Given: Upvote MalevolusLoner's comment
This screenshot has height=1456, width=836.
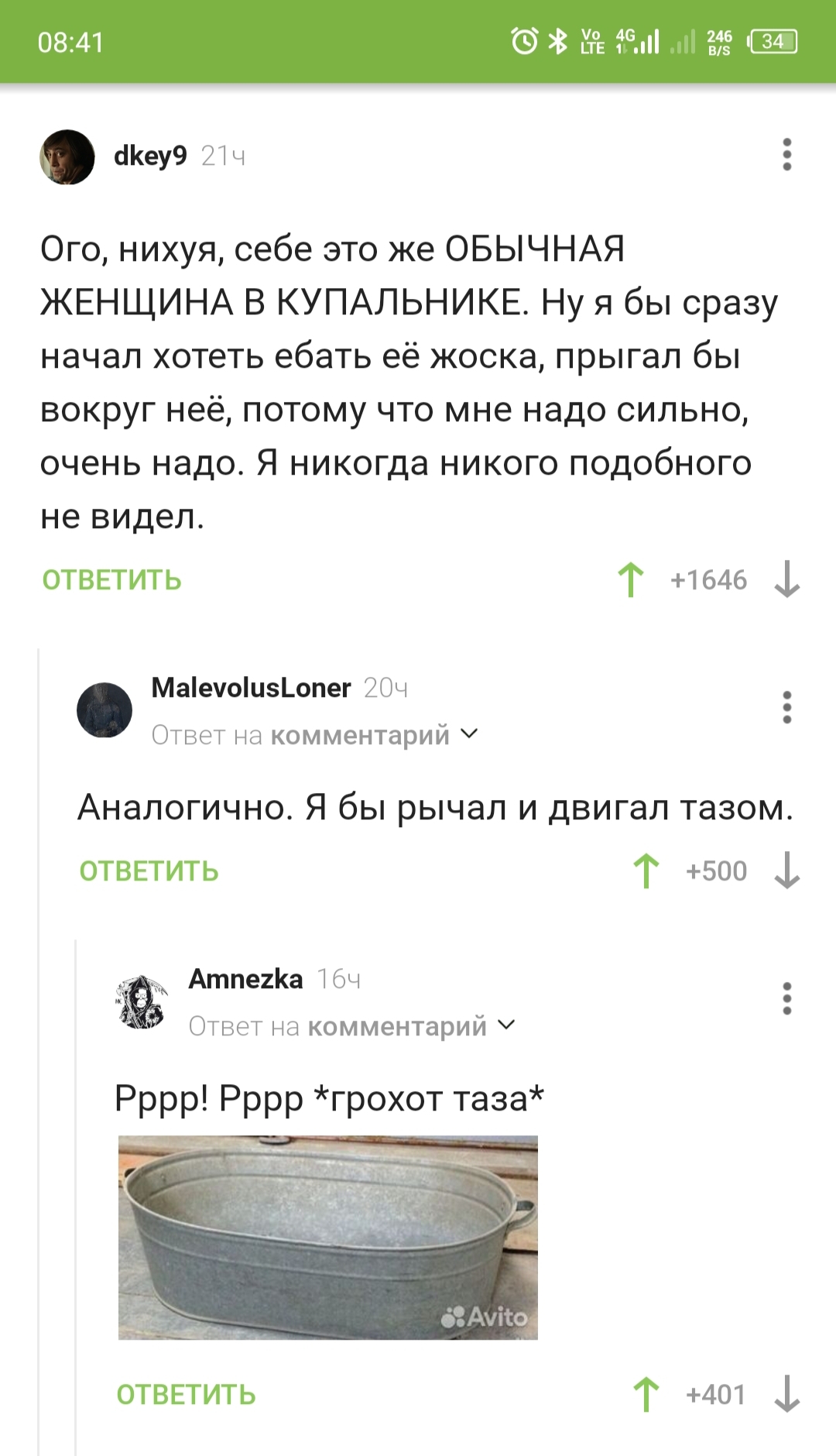Looking at the screenshot, I should (646, 871).
